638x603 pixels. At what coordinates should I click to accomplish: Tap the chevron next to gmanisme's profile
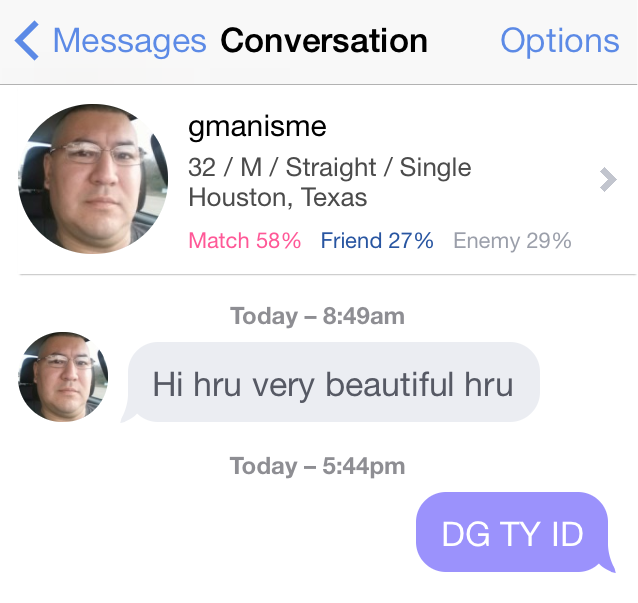pos(608,179)
